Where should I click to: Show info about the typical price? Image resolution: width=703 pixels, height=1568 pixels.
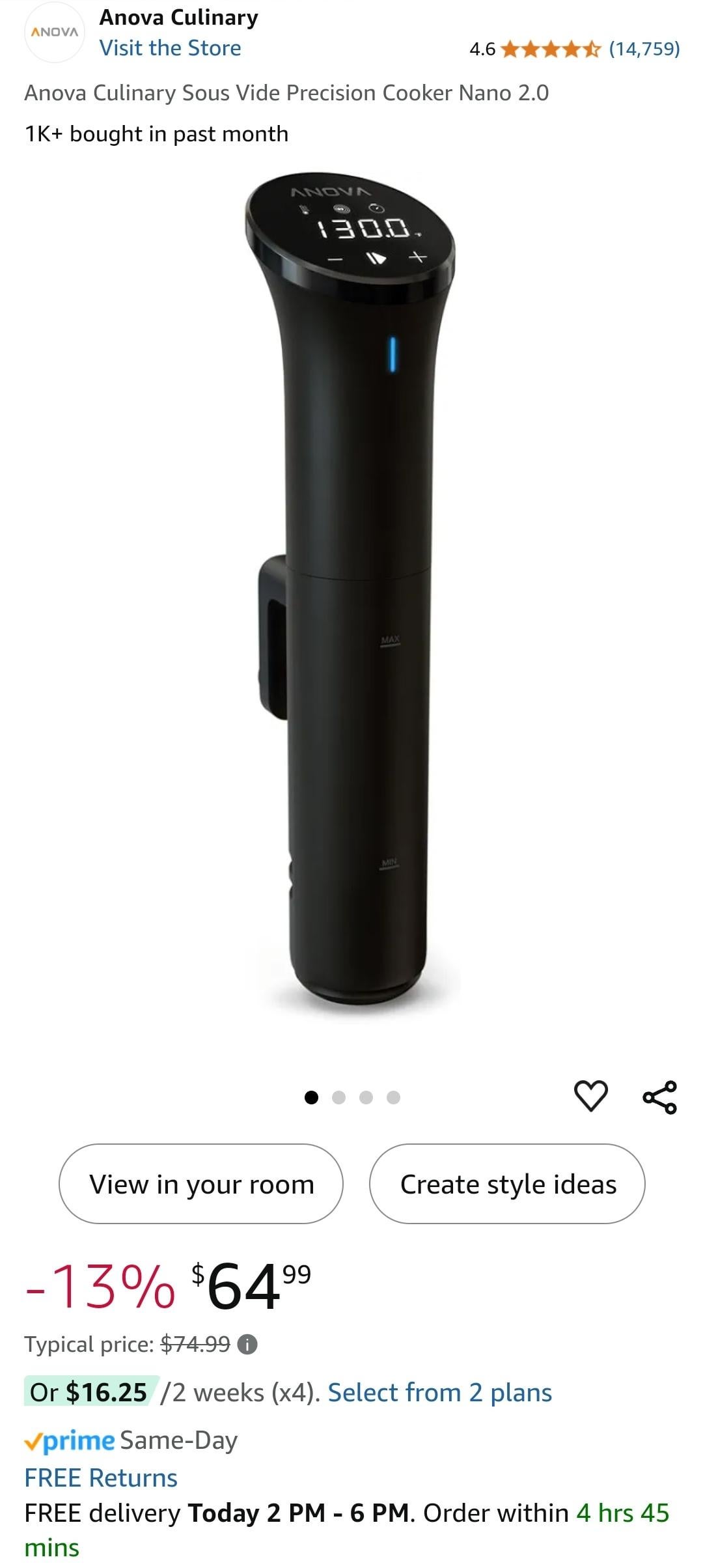click(247, 1344)
